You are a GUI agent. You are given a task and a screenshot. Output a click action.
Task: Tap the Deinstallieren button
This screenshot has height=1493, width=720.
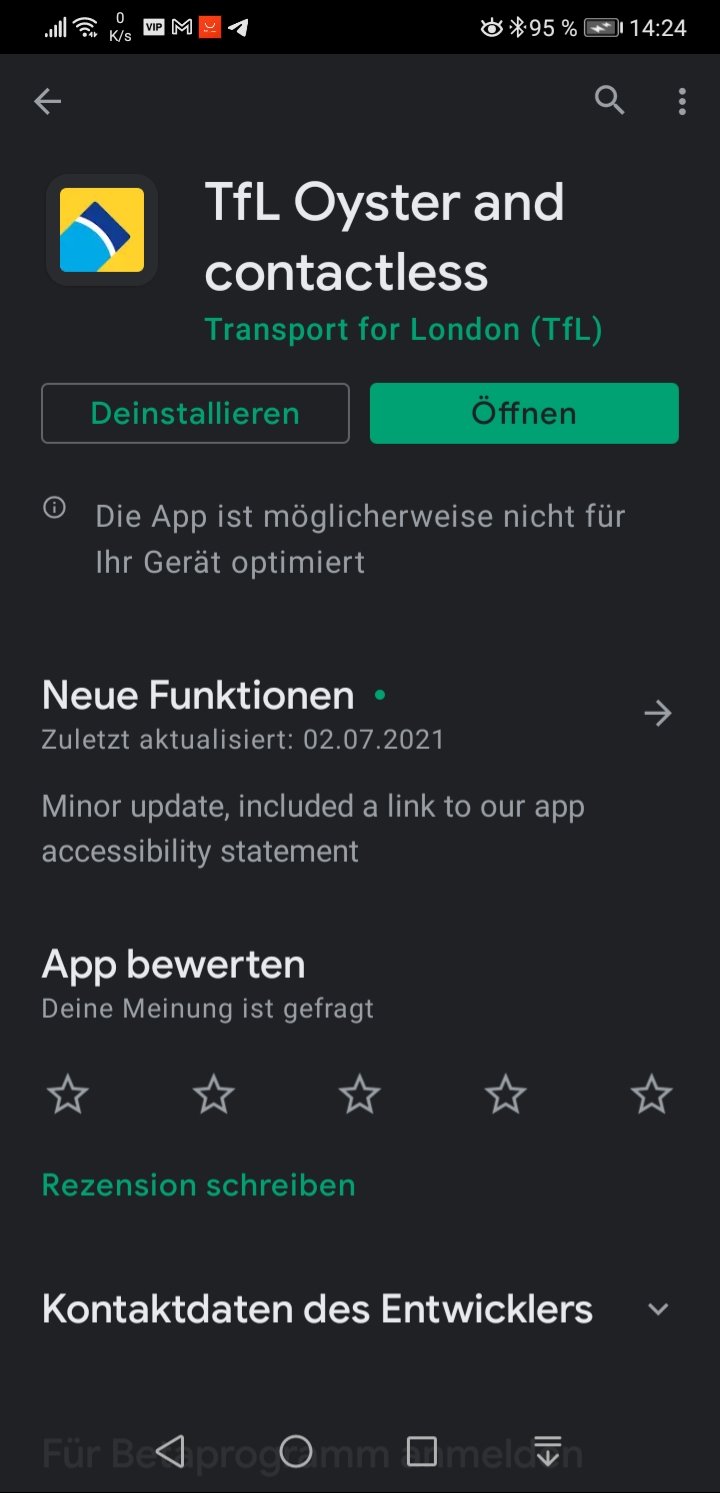pos(195,413)
